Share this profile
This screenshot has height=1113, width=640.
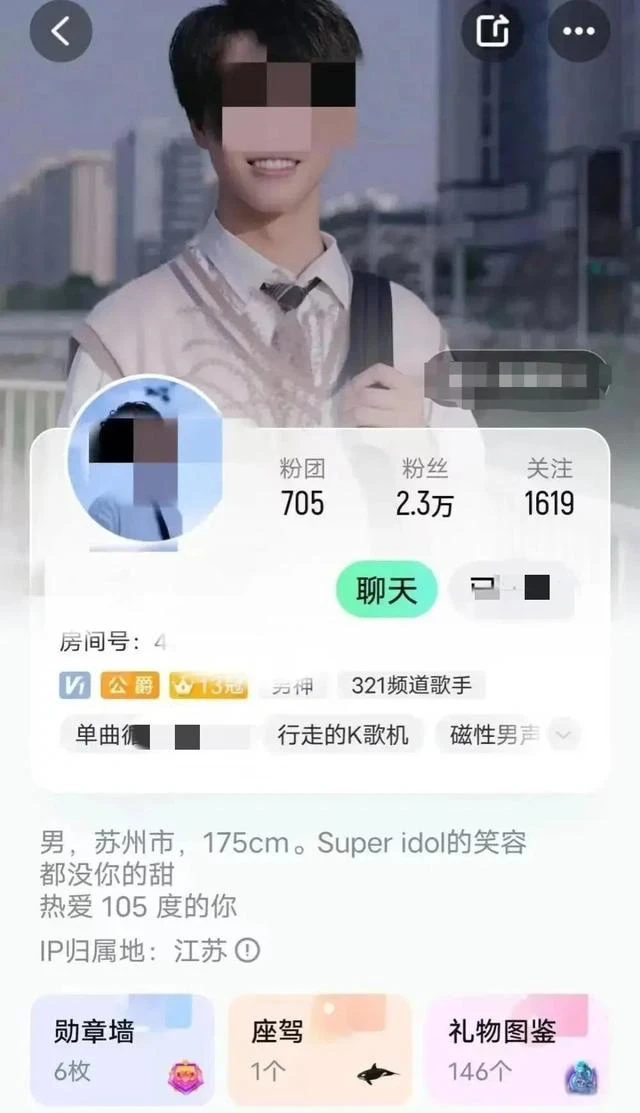[491, 31]
